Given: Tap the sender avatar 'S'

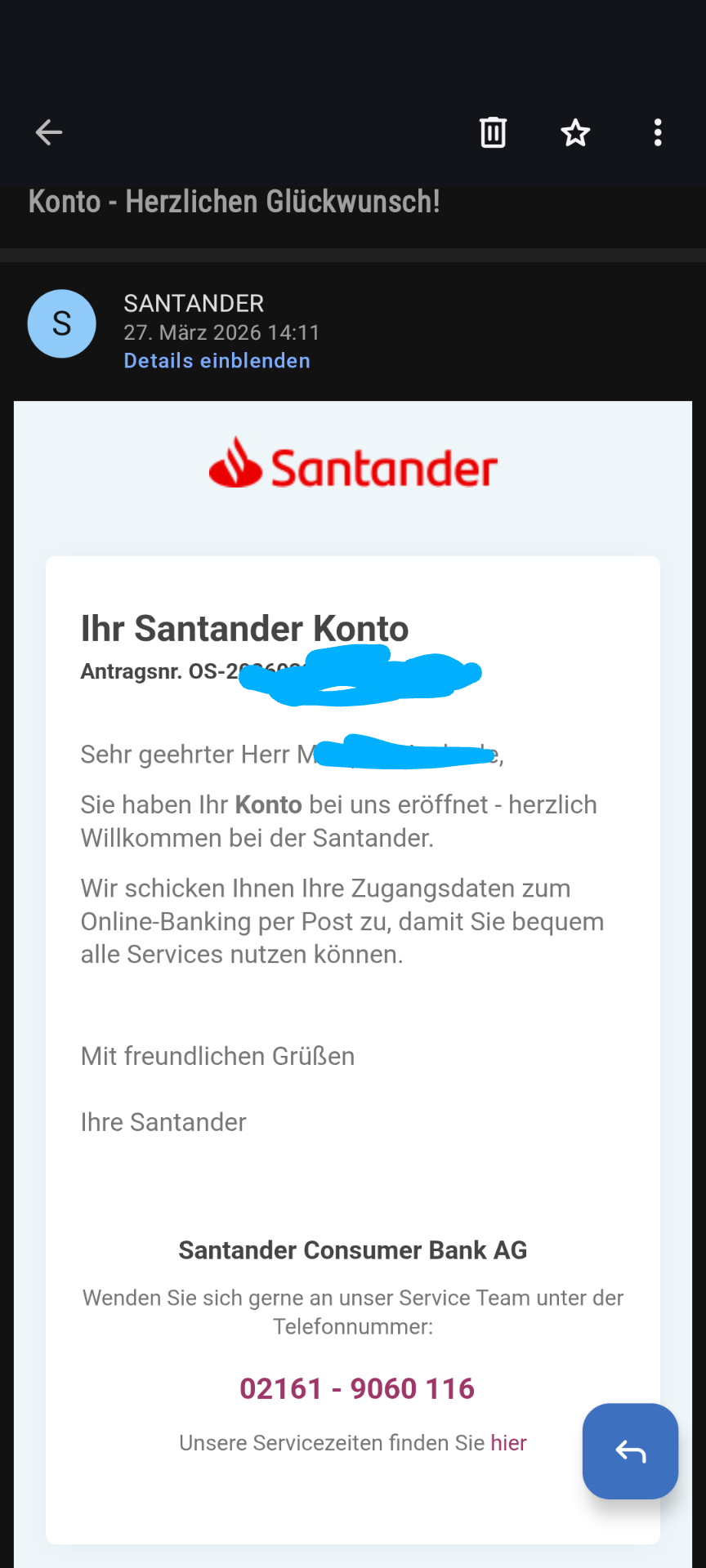Looking at the screenshot, I should coord(62,324).
